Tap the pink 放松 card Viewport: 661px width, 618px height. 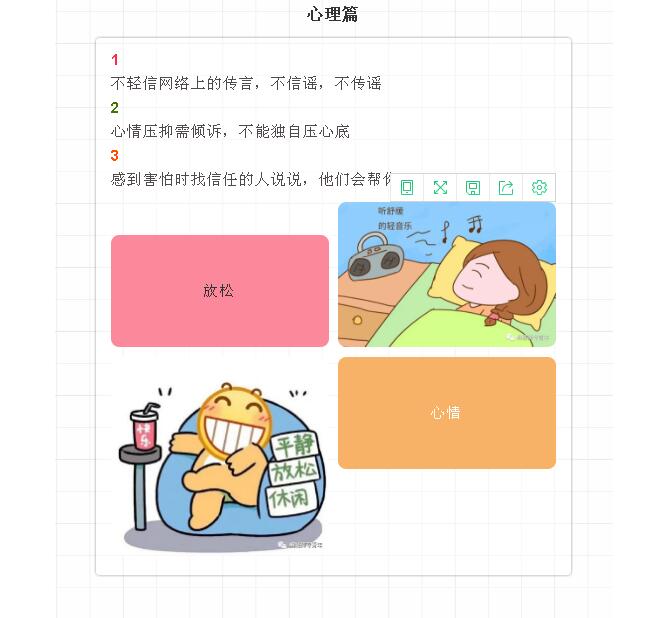point(220,291)
